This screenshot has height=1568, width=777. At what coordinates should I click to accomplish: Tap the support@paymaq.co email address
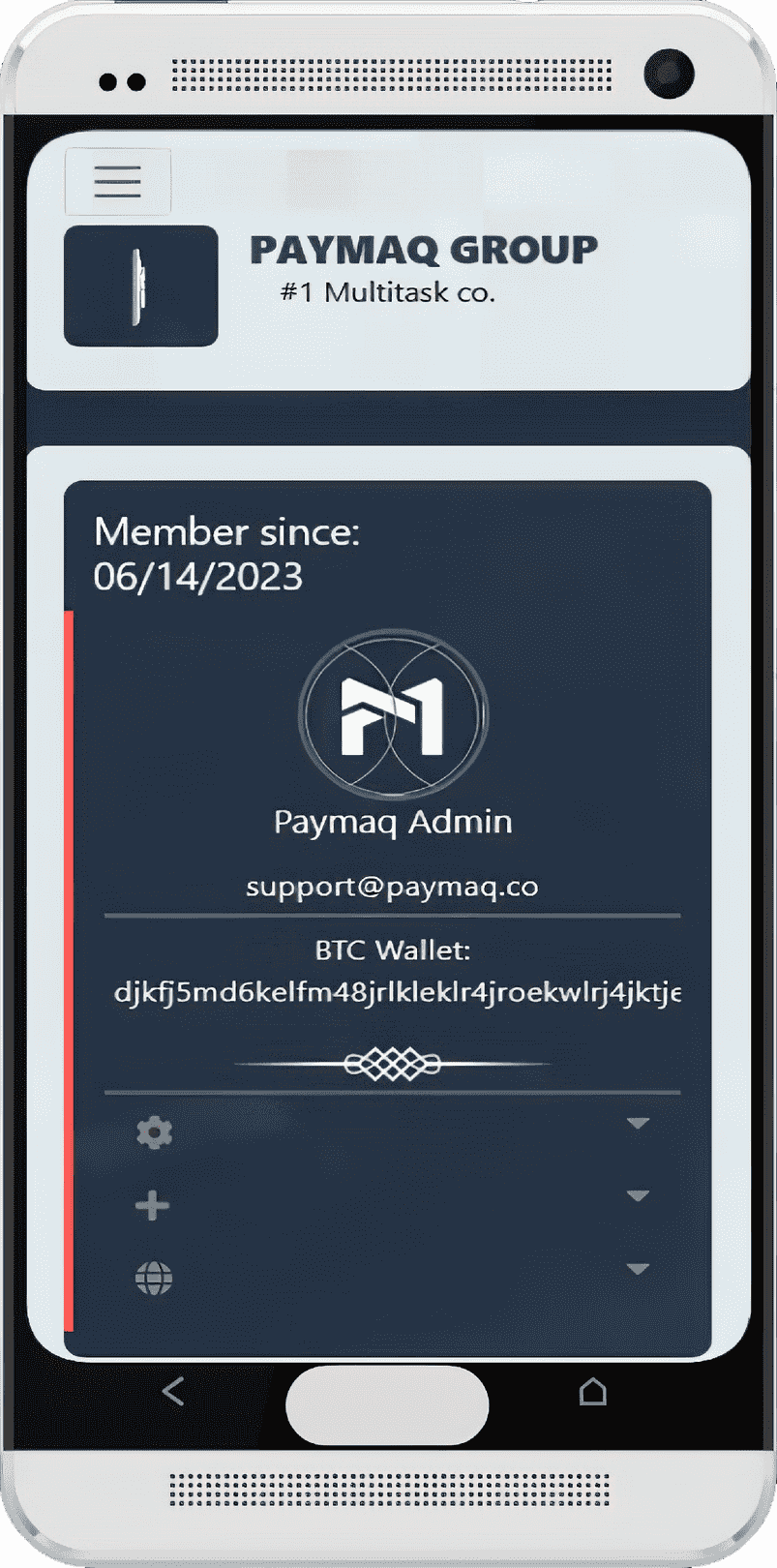coord(392,887)
